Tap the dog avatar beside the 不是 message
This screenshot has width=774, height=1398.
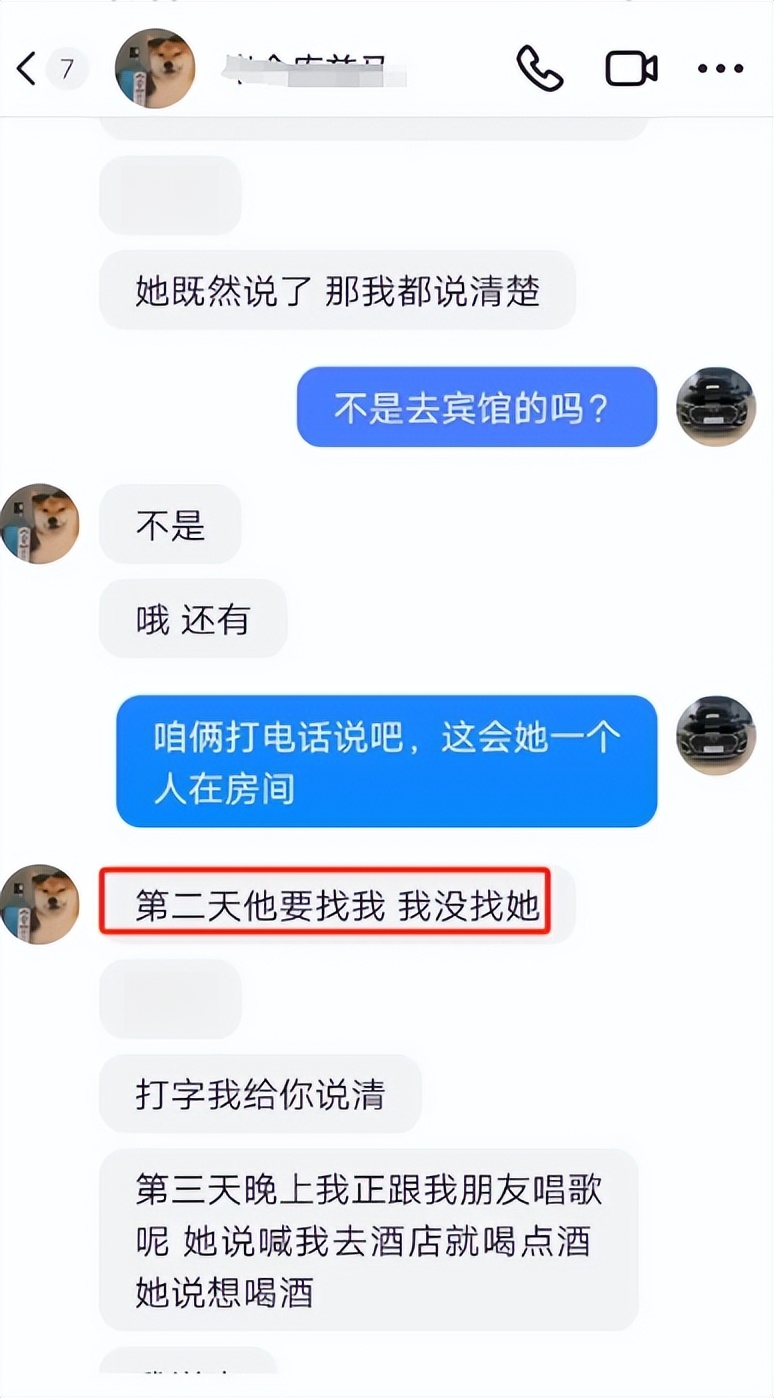point(40,524)
